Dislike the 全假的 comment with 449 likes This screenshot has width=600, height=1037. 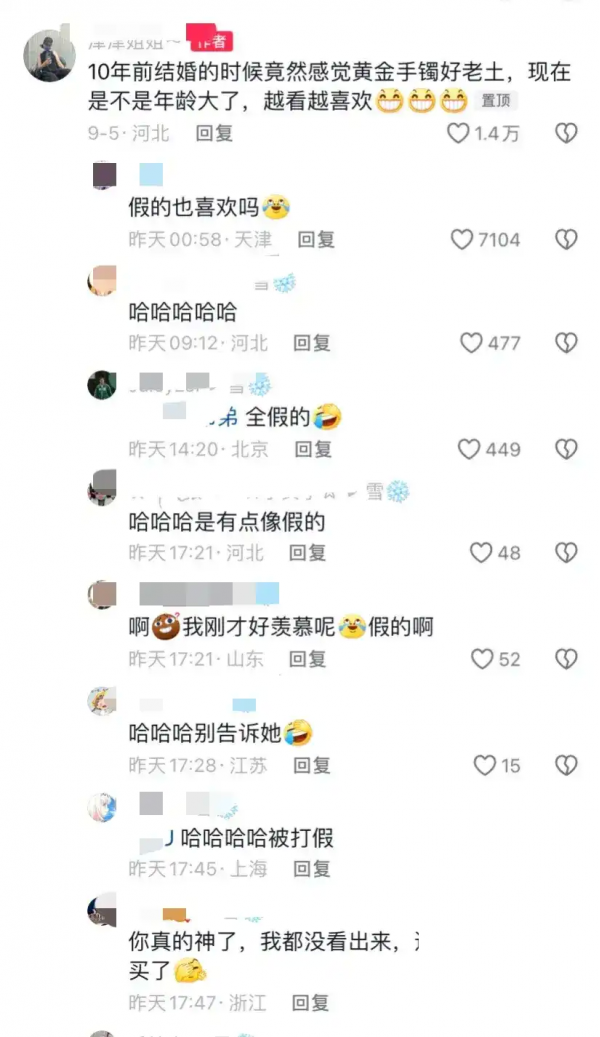[x=566, y=449]
